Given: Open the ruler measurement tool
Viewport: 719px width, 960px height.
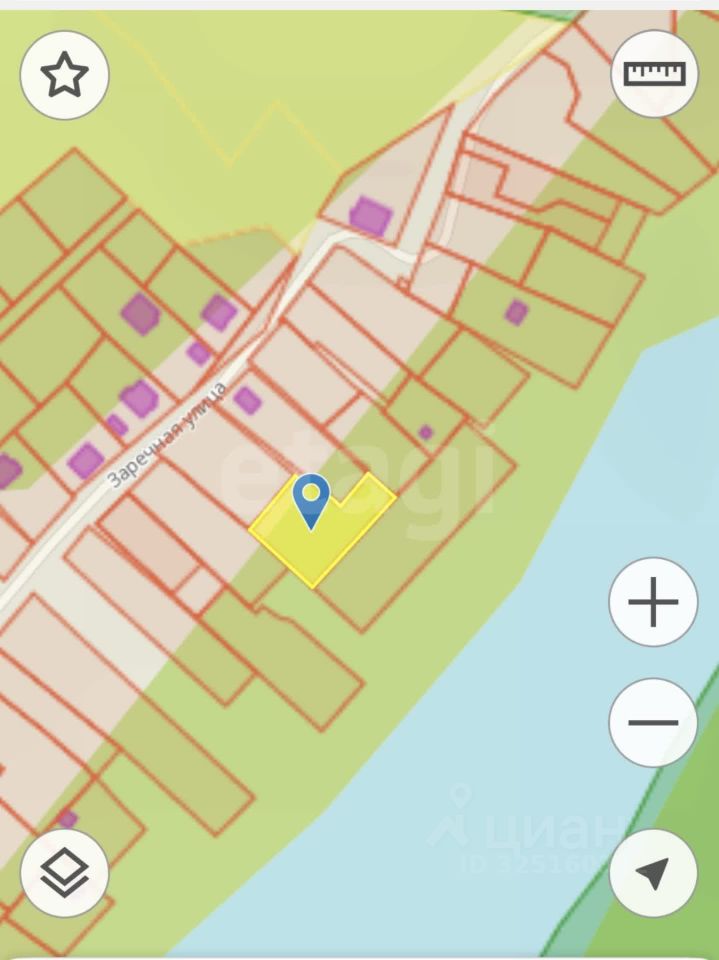Looking at the screenshot, I should (654, 74).
